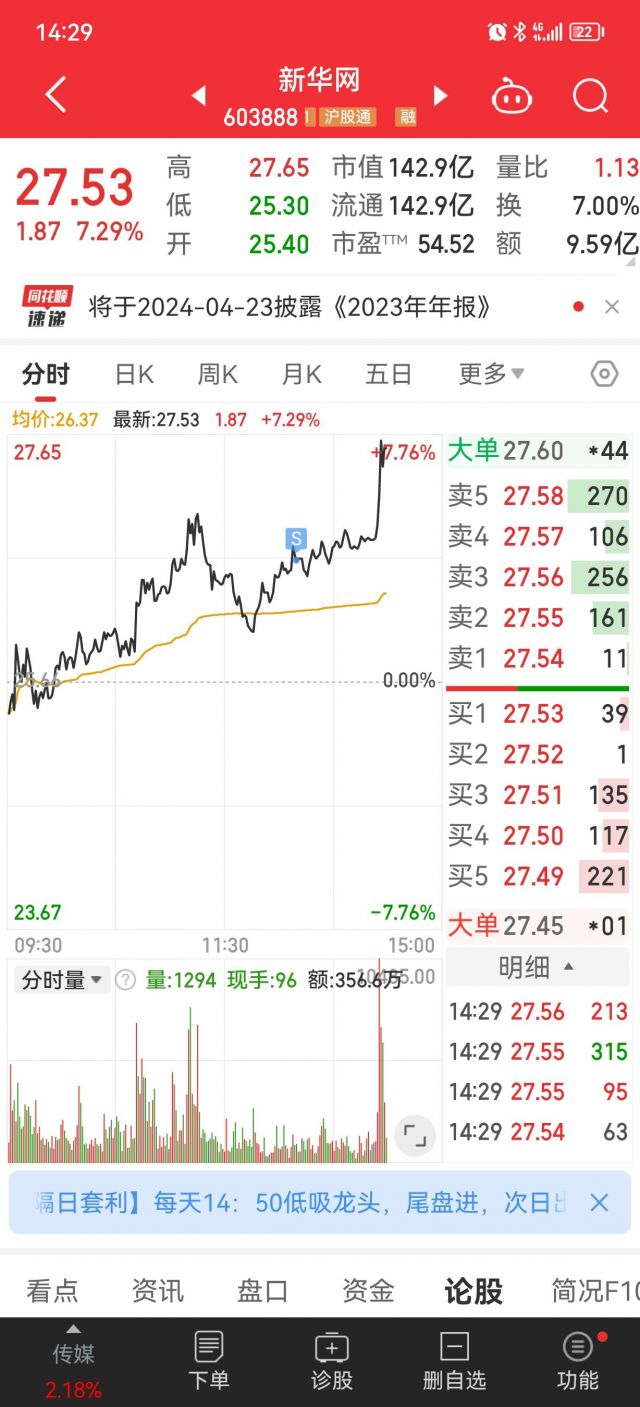Switch to the 日K chart tab
640x1407 pixels.
click(x=134, y=374)
